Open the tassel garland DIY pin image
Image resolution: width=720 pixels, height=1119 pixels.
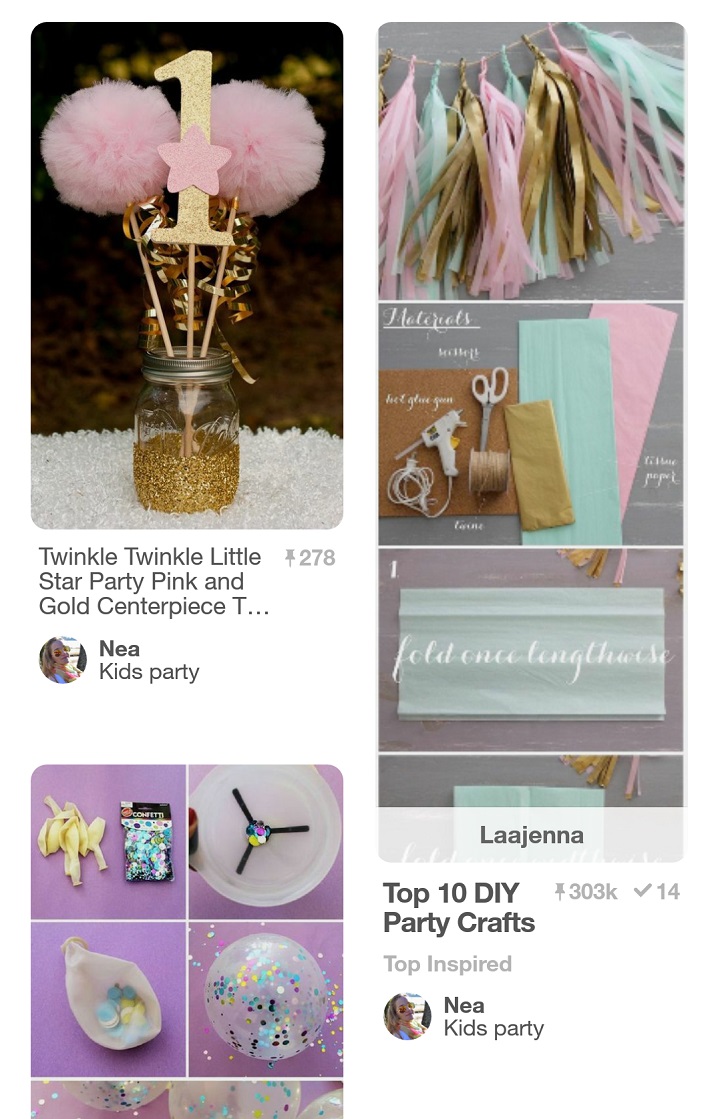tap(531, 400)
